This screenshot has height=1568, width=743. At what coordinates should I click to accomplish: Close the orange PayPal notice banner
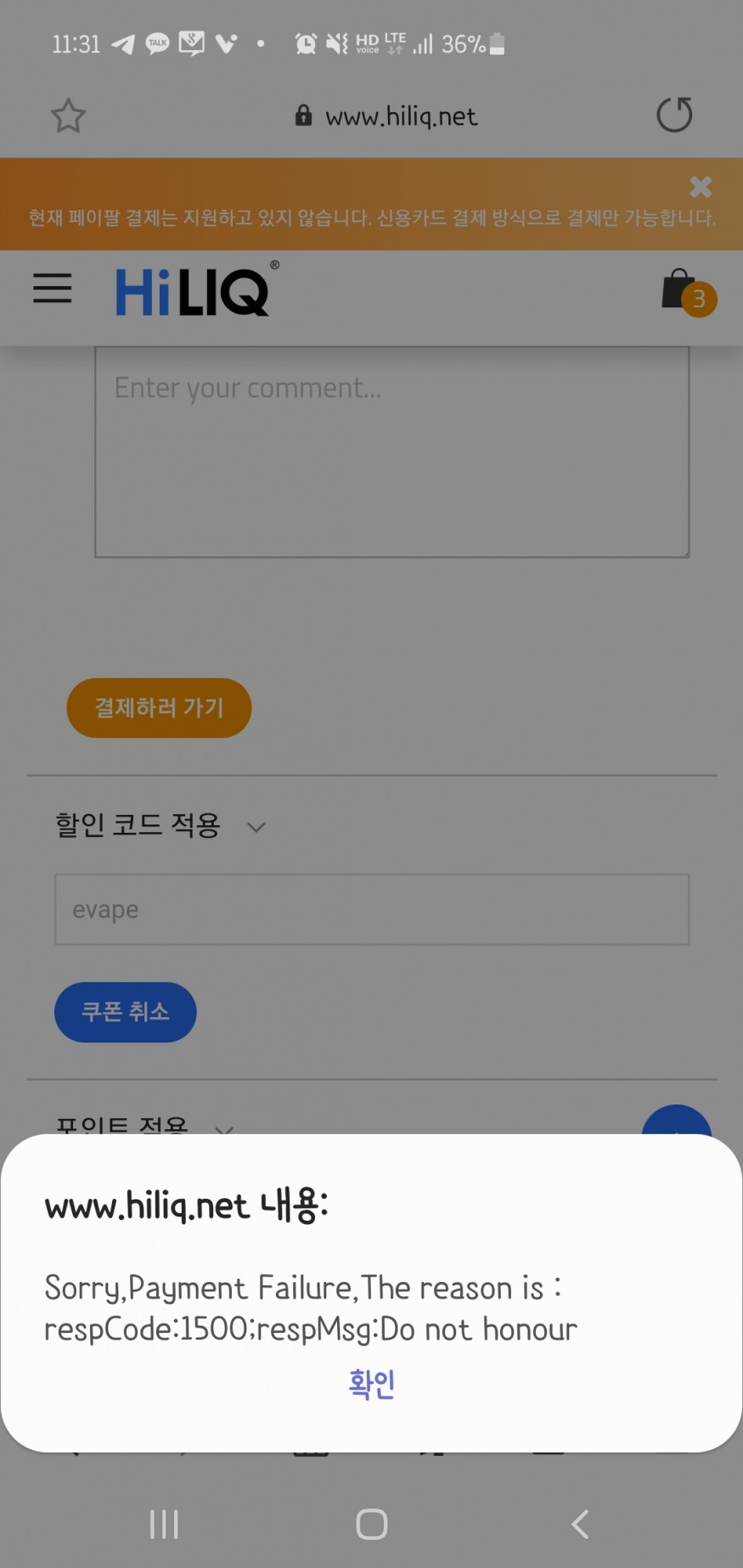tap(701, 186)
